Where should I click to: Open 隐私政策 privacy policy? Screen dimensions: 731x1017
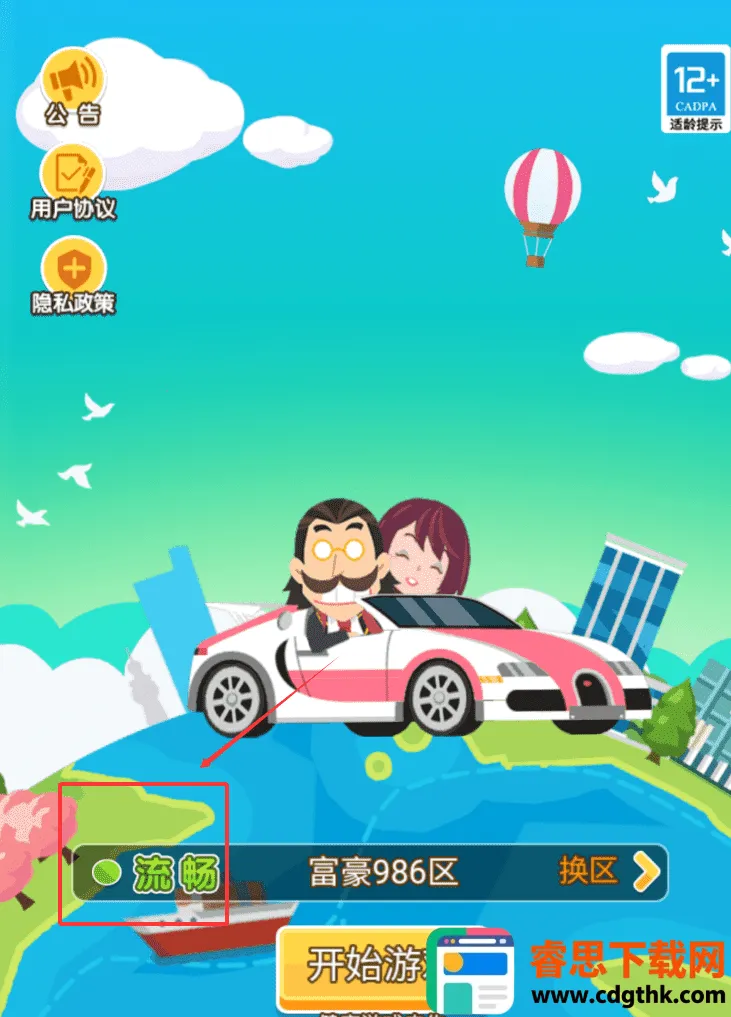click(x=72, y=271)
